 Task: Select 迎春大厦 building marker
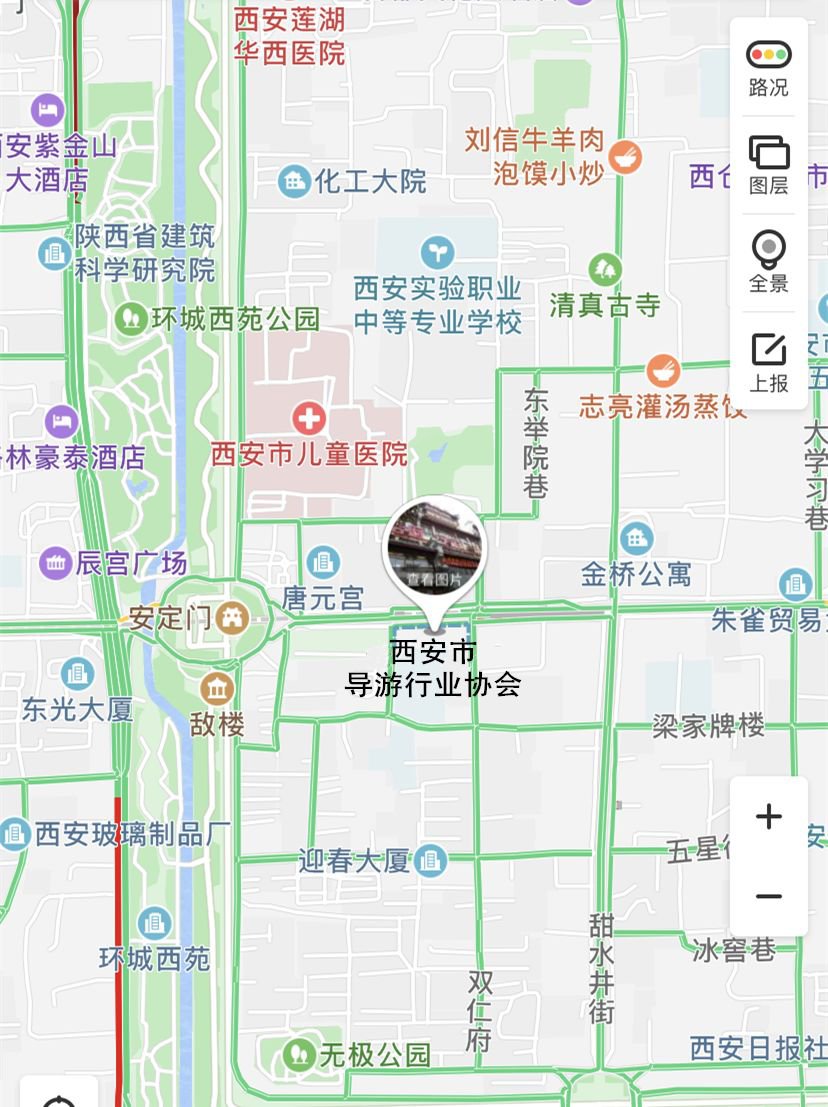430,860
